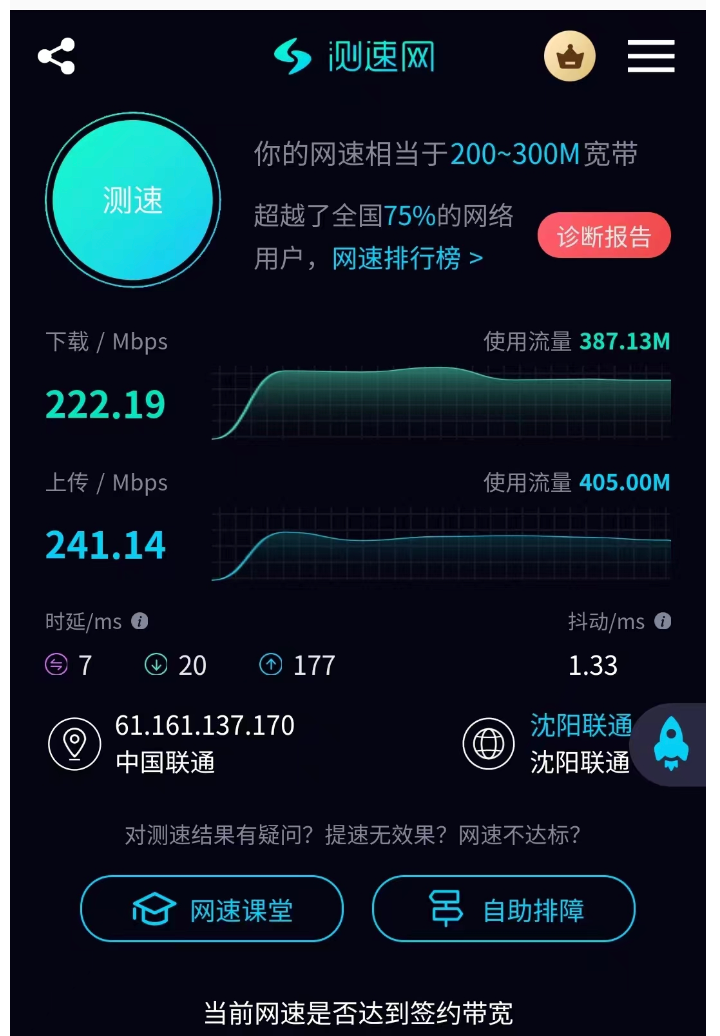Open the crown membership icon
This screenshot has width=720, height=1036.
[x=569, y=56]
